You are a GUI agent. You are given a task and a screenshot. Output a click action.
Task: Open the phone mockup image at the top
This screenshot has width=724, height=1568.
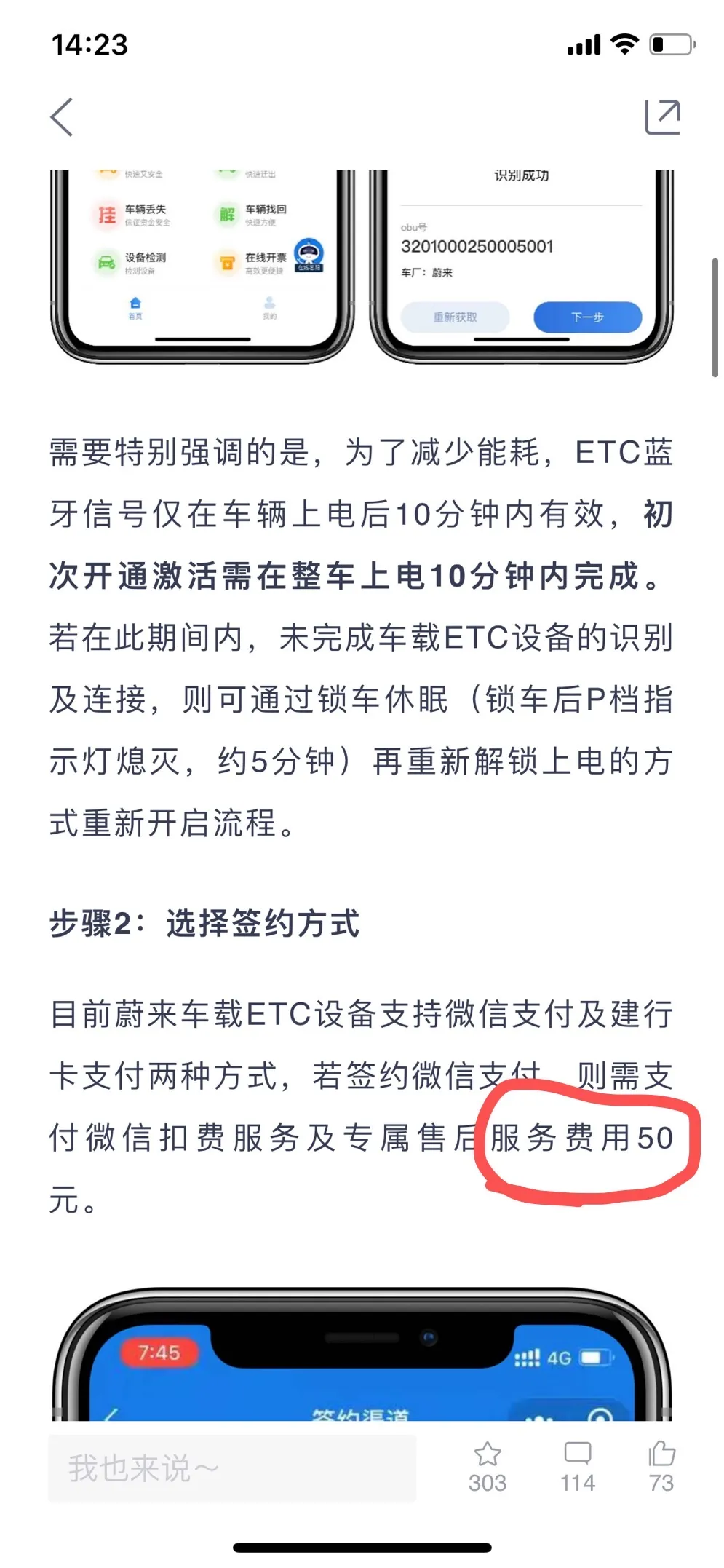(x=362, y=267)
